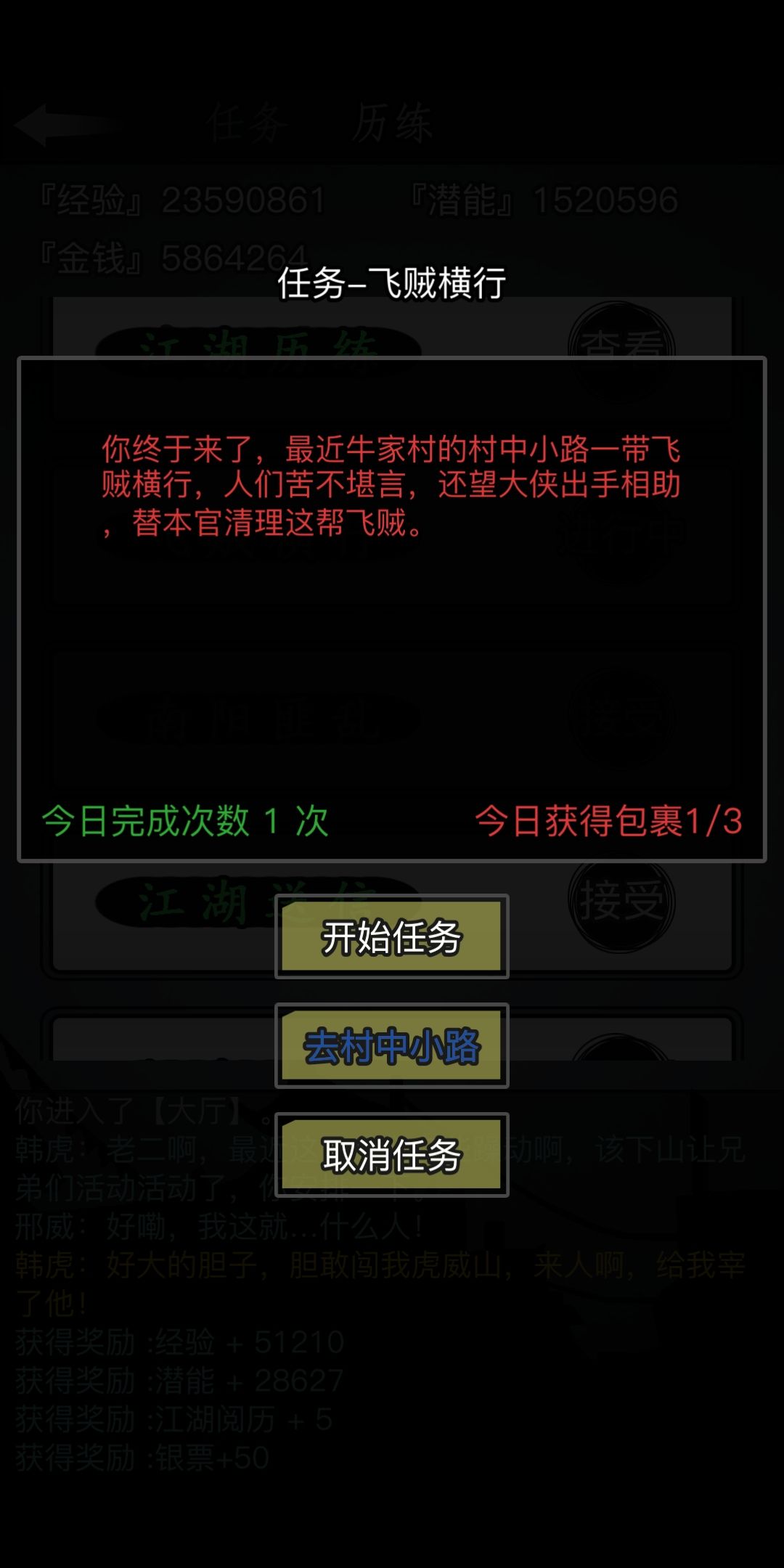Start the task with 开始任务
This screenshot has height=1568, width=784.
[x=392, y=936]
